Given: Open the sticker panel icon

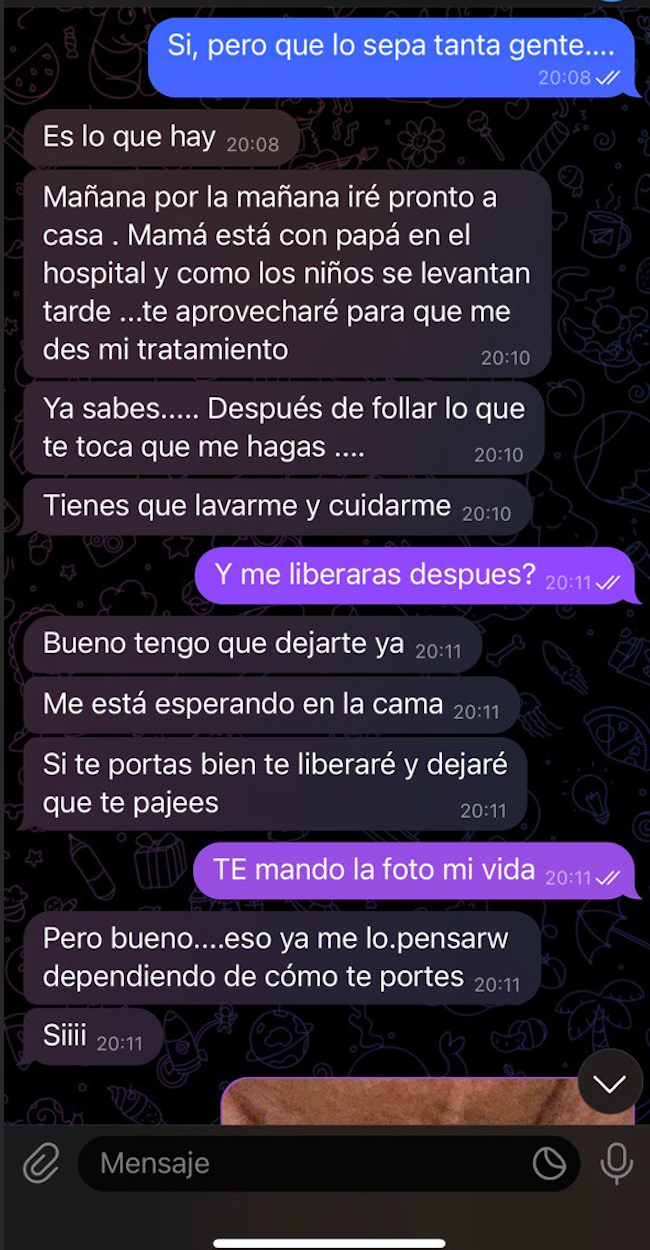Looking at the screenshot, I should 549,1163.
